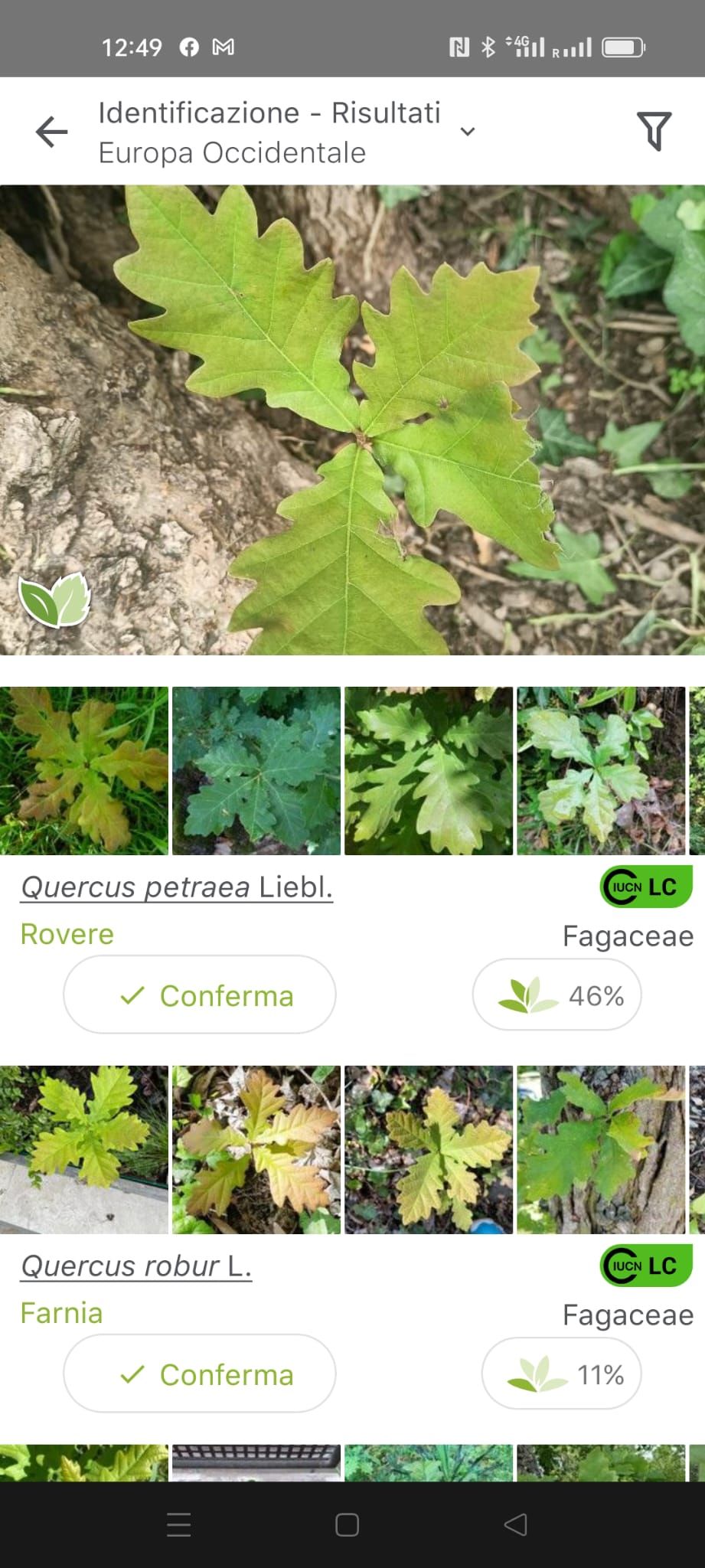Open the system recent apps menu

(x=179, y=1525)
